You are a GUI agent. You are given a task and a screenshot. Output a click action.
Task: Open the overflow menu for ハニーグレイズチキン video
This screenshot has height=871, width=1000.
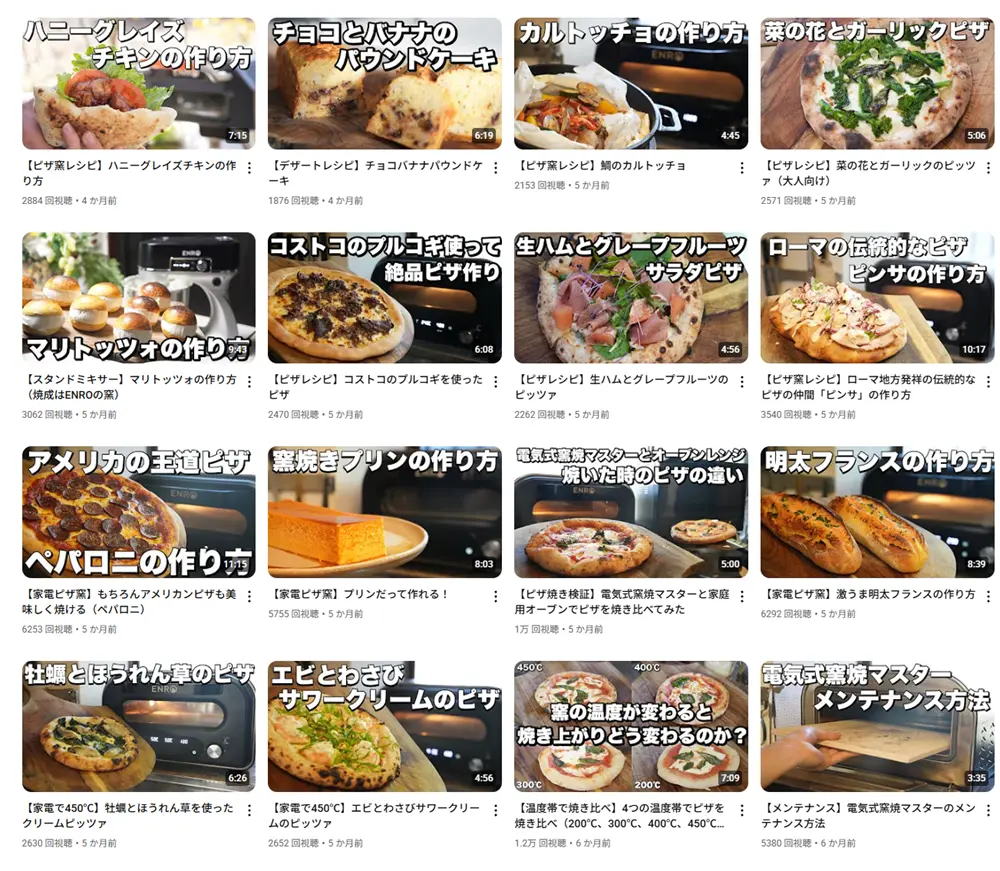(249, 168)
